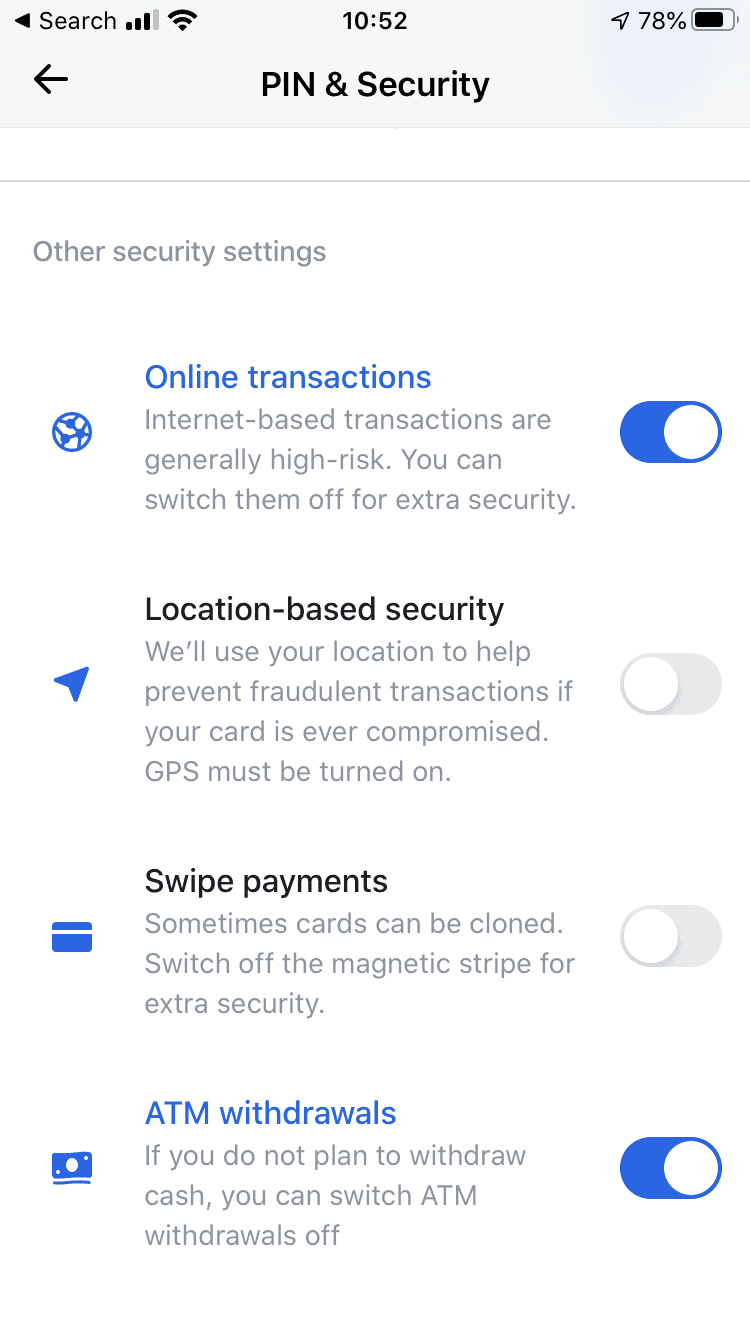Click the cash note icon beside ATM withdrawals
The width and height of the screenshot is (750, 1334).
71,1167
